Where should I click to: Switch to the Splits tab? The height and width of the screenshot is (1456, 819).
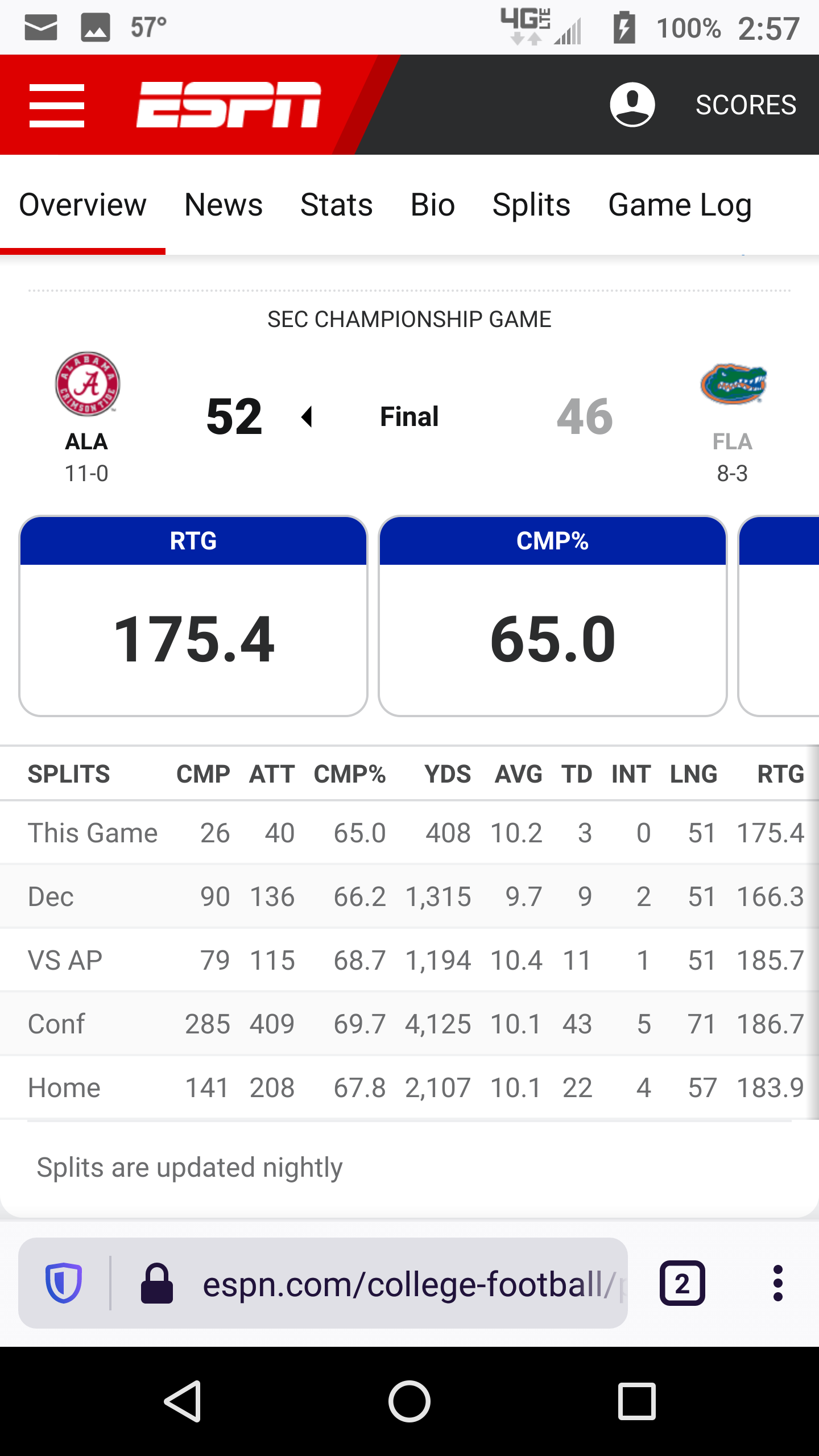531,205
